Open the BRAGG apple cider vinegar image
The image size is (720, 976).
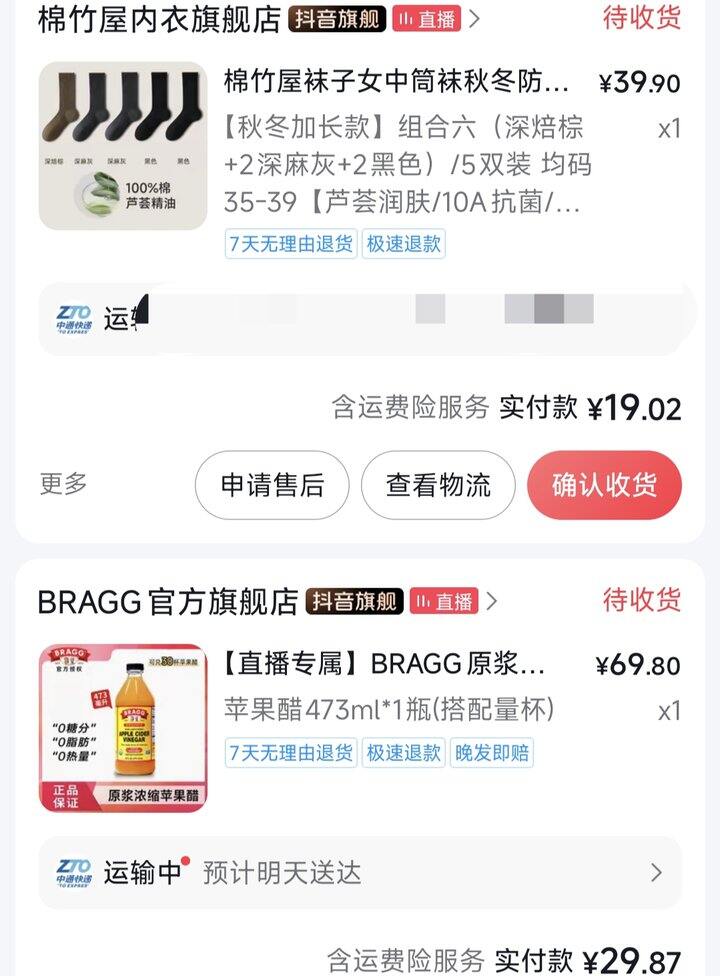(x=123, y=727)
